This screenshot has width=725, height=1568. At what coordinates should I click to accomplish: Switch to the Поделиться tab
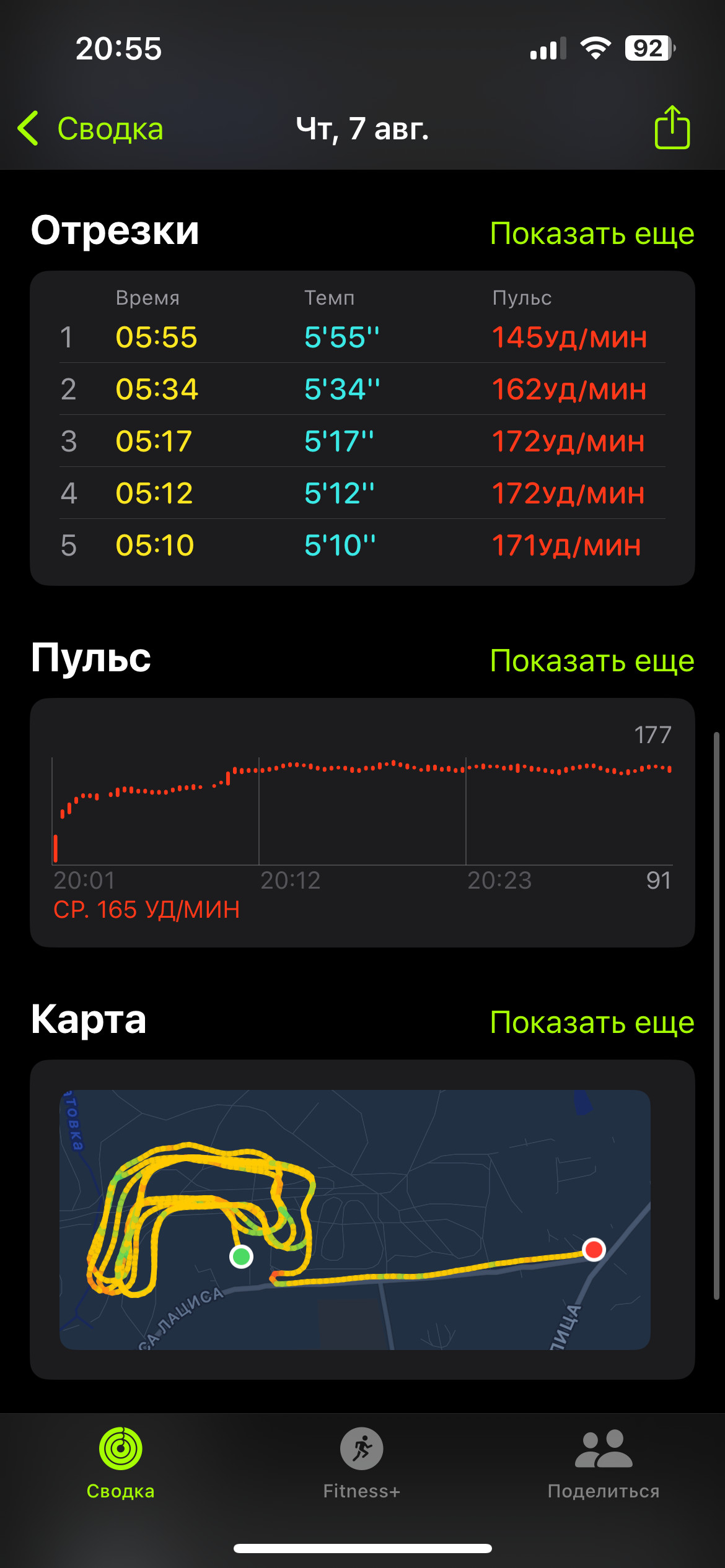[604, 1464]
